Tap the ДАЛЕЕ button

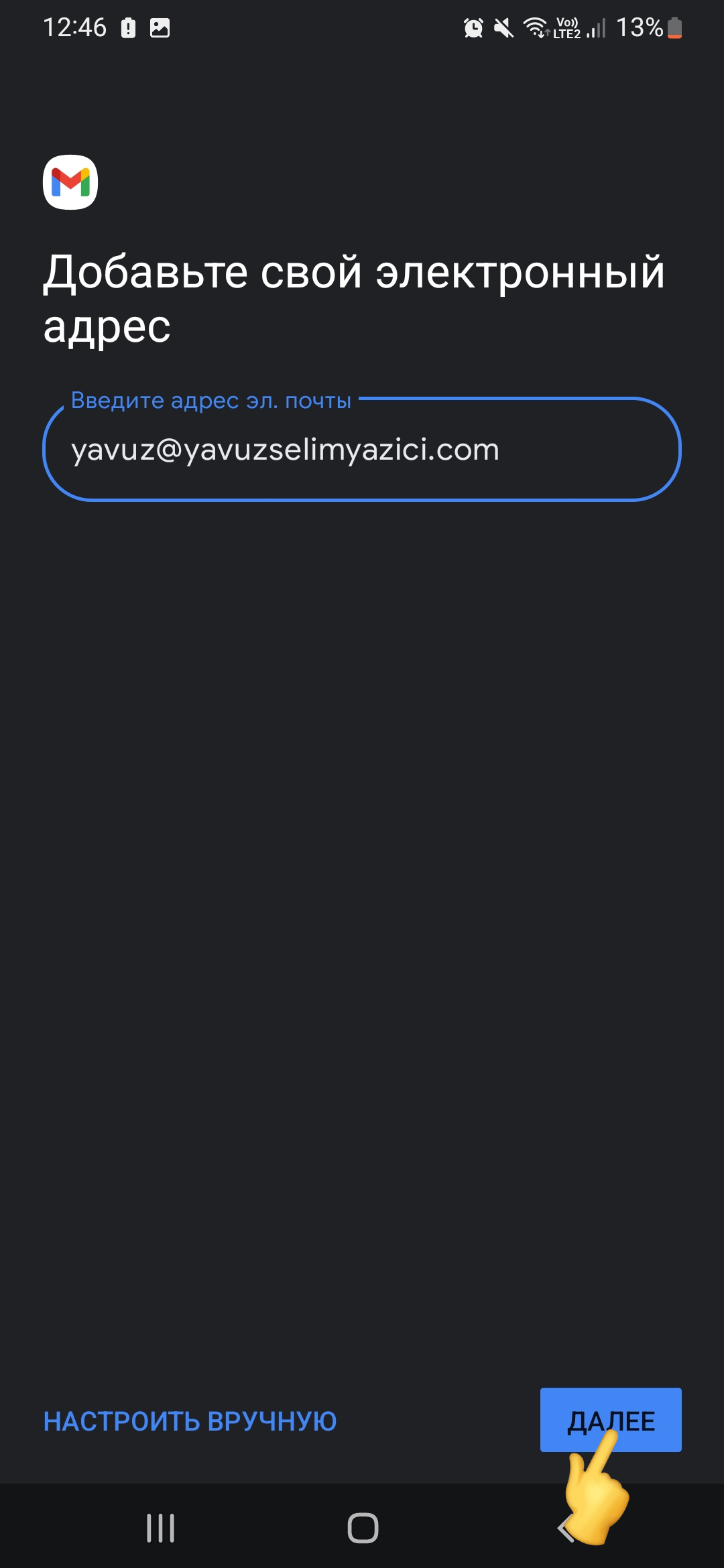[610, 1419]
